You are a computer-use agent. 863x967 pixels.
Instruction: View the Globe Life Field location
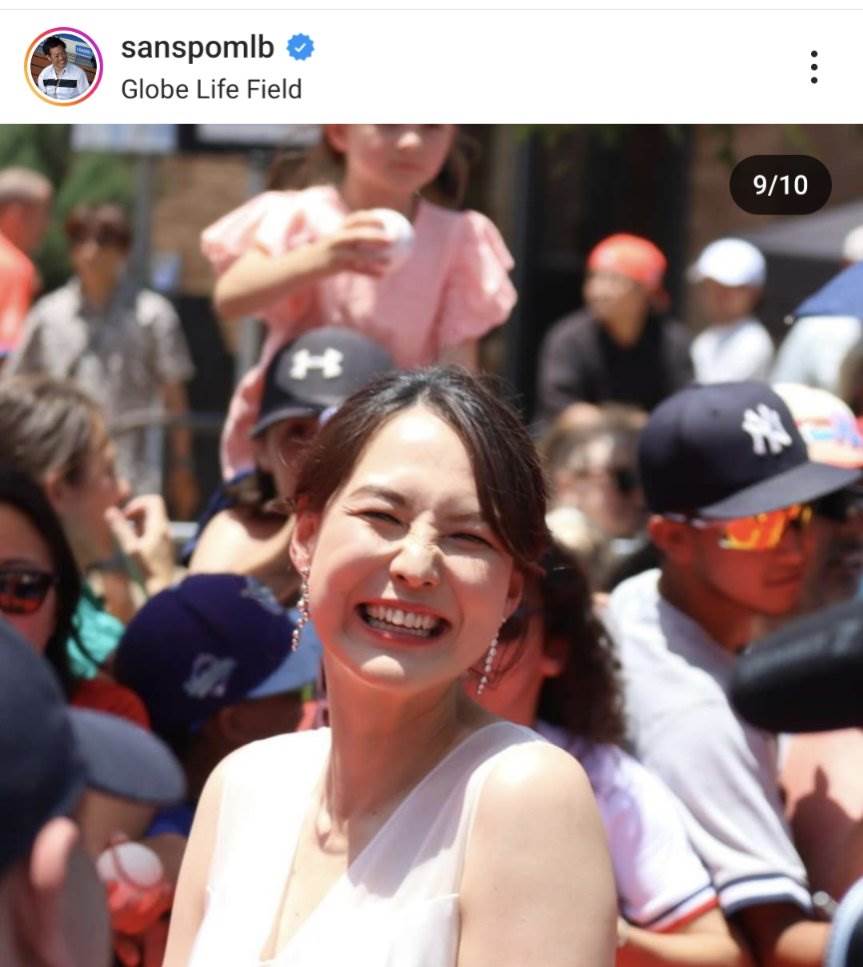coord(211,90)
